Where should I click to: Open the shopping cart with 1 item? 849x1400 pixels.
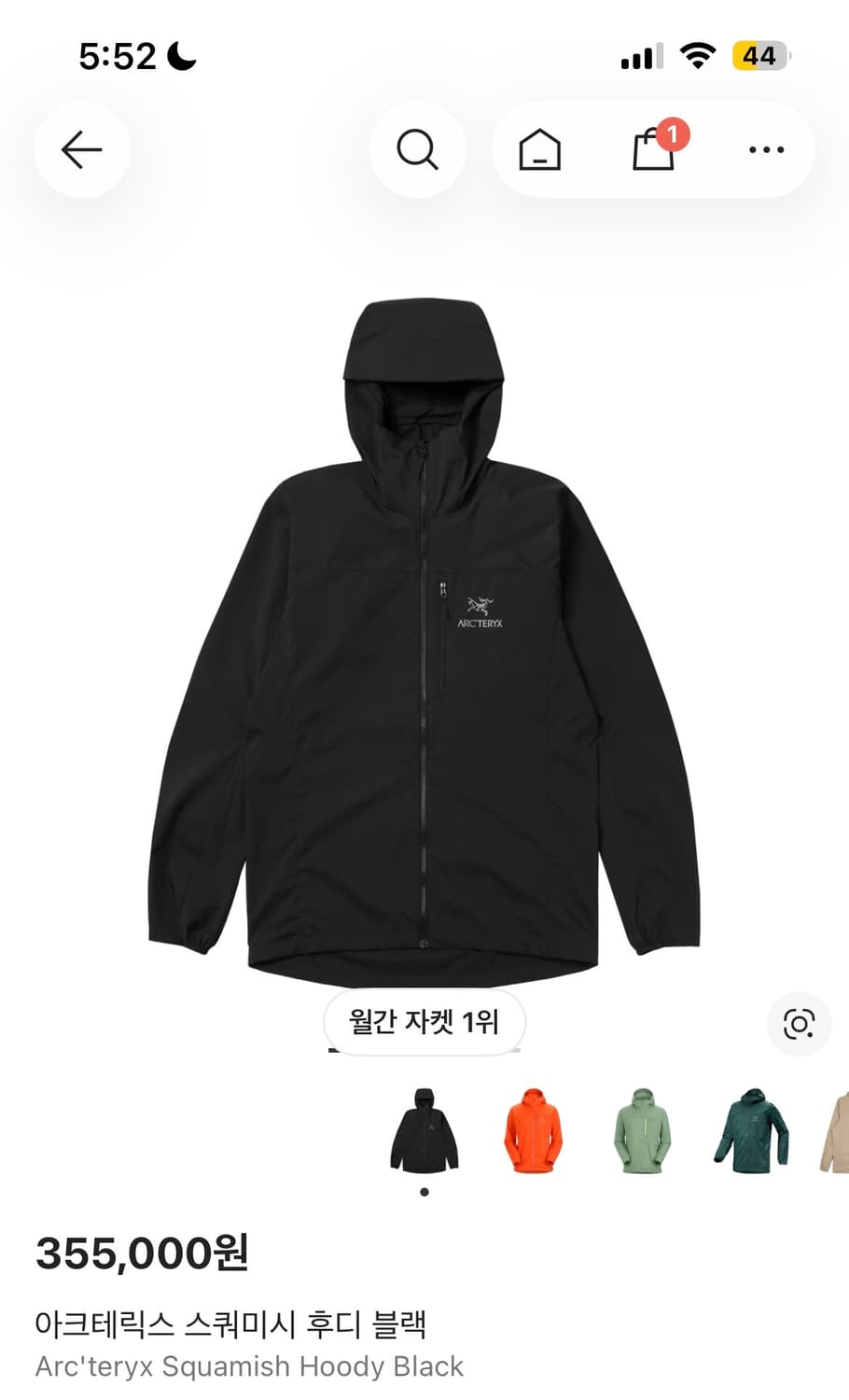click(651, 151)
